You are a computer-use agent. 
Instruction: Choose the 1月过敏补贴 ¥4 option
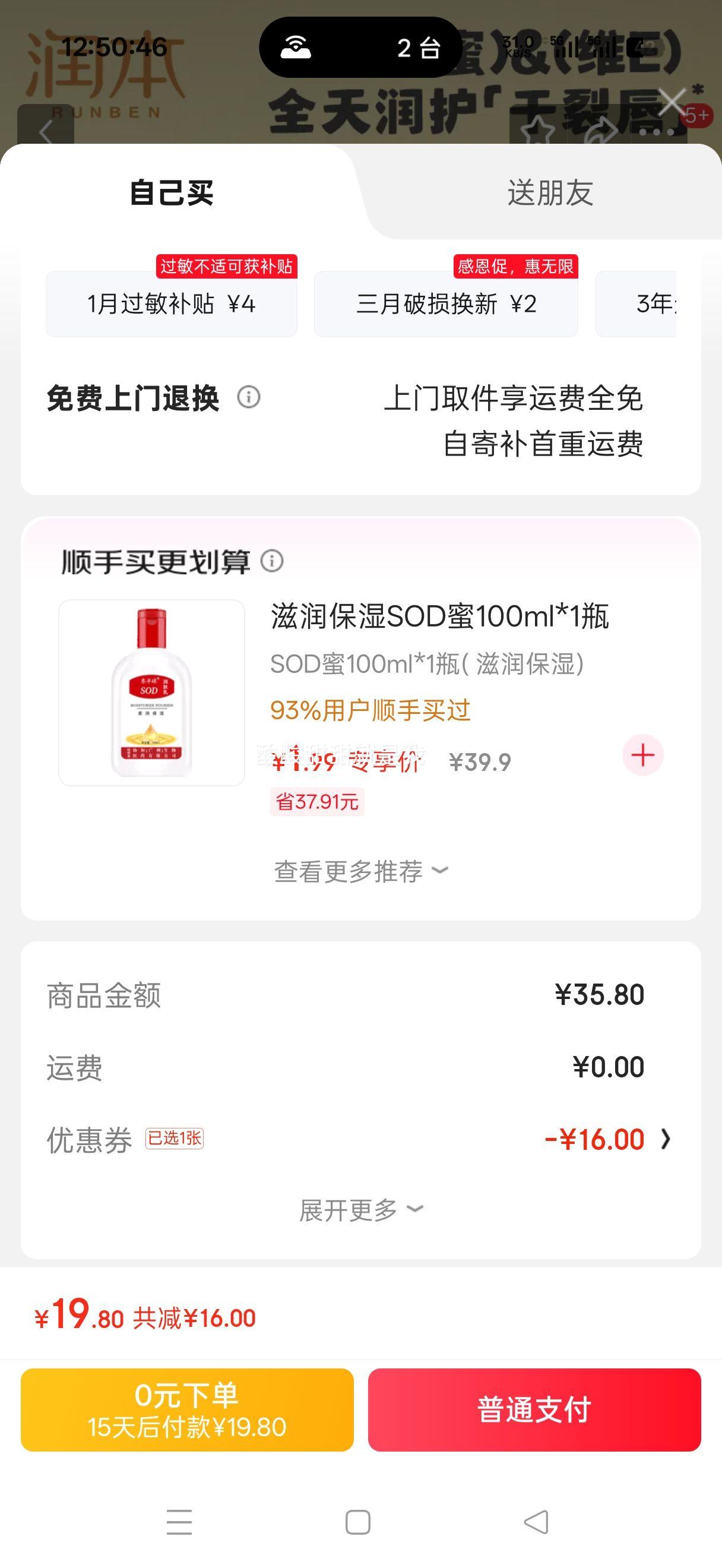click(x=172, y=304)
